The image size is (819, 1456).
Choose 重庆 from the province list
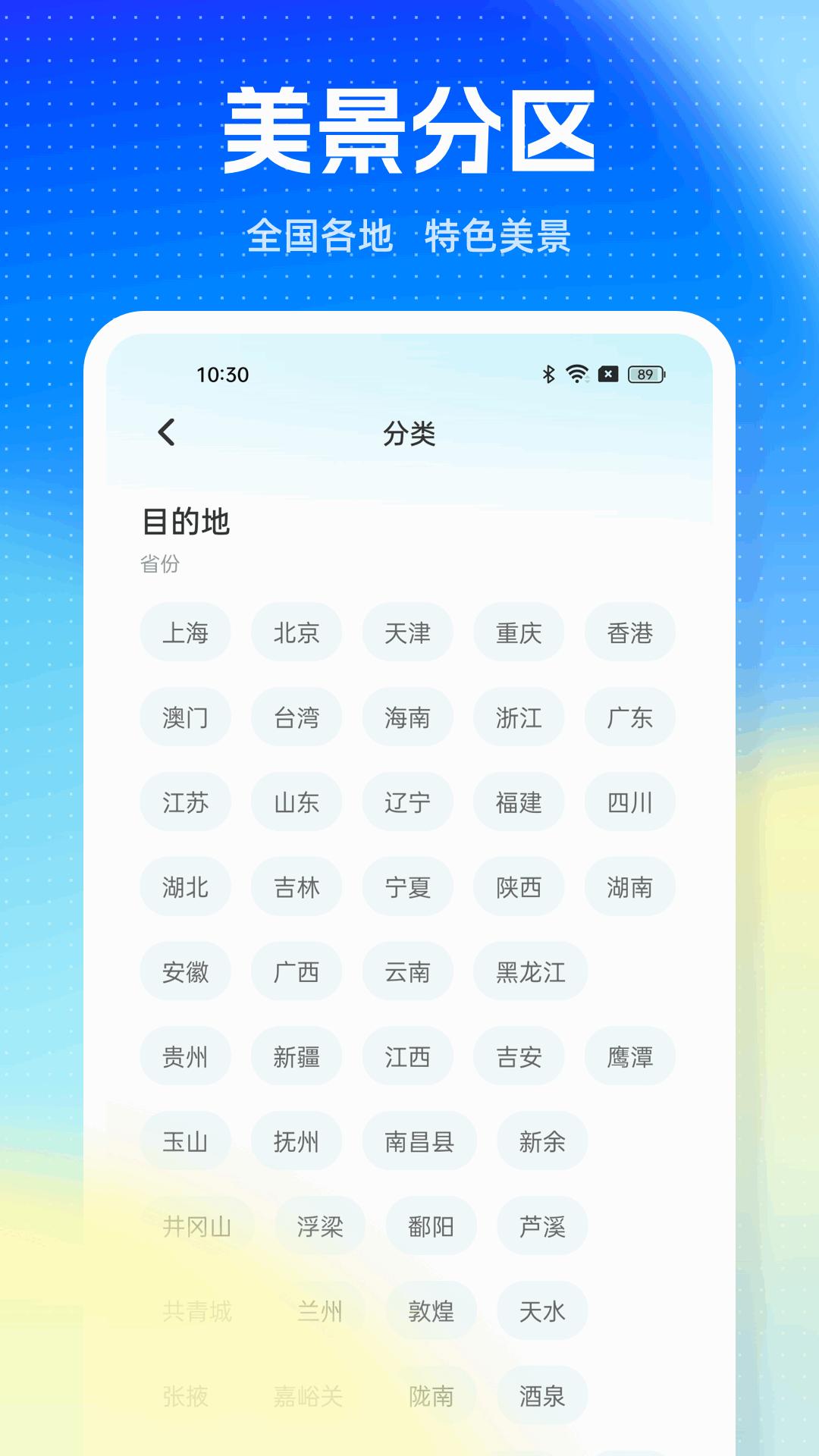519,632
